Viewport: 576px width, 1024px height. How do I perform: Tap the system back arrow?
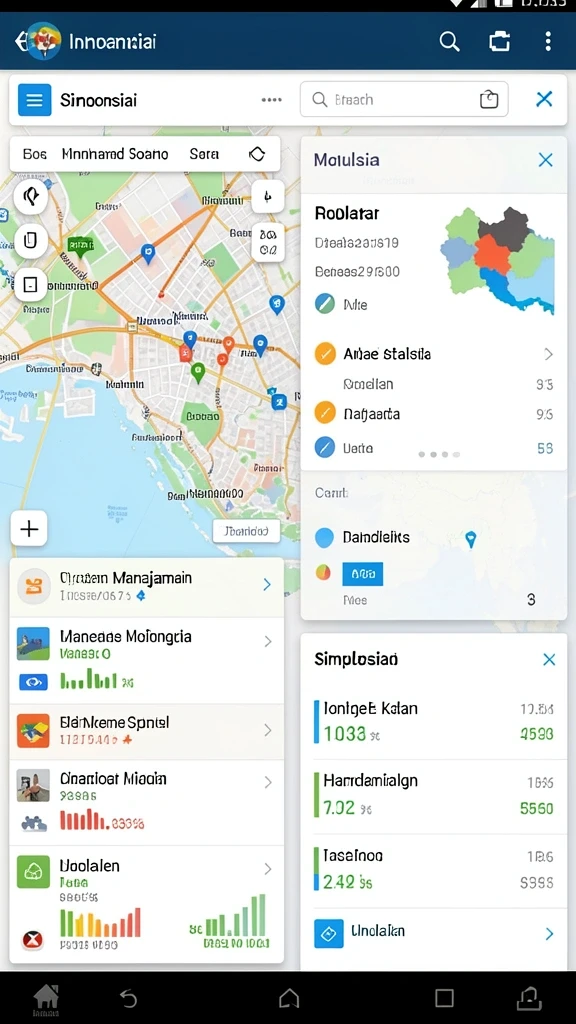[x=128, y=998]
